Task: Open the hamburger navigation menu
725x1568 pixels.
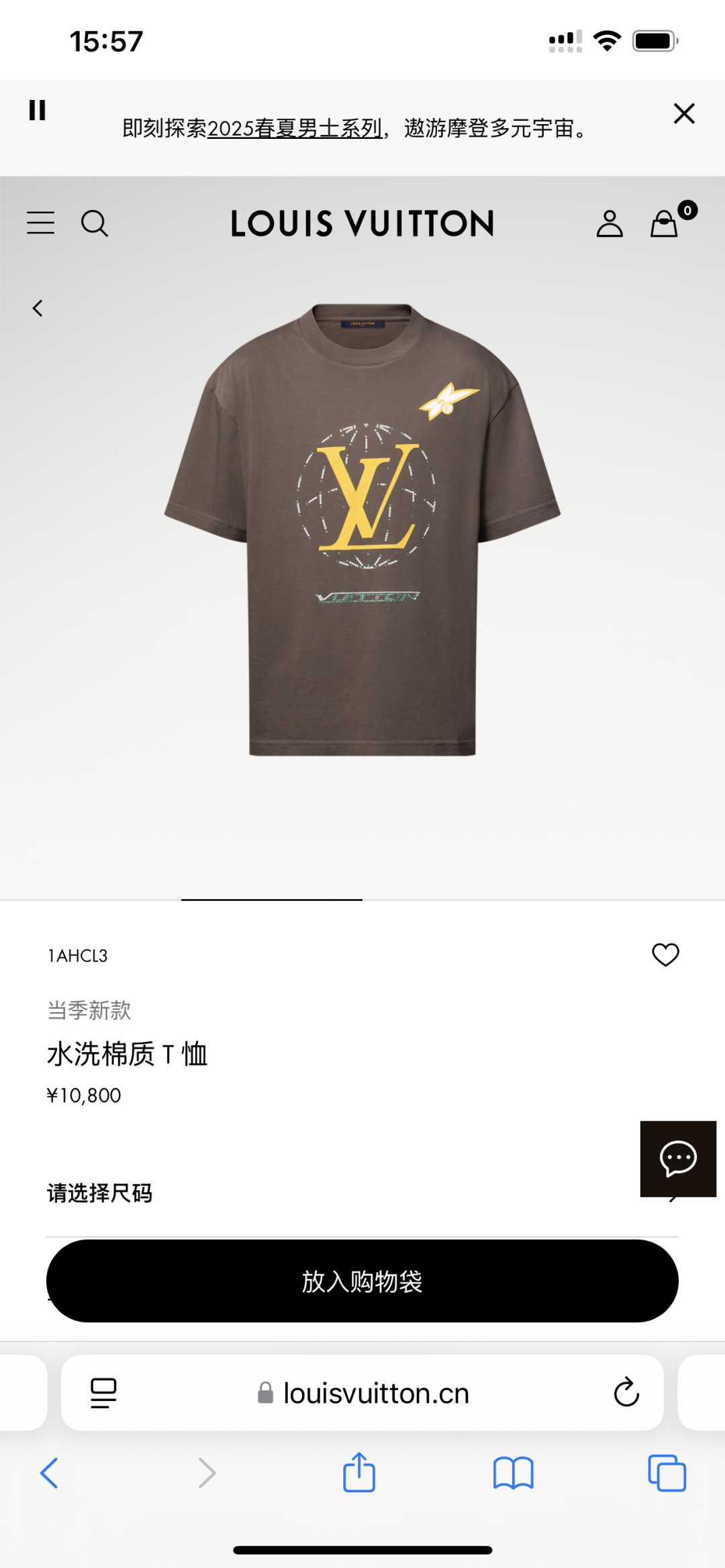Action: 40,223
